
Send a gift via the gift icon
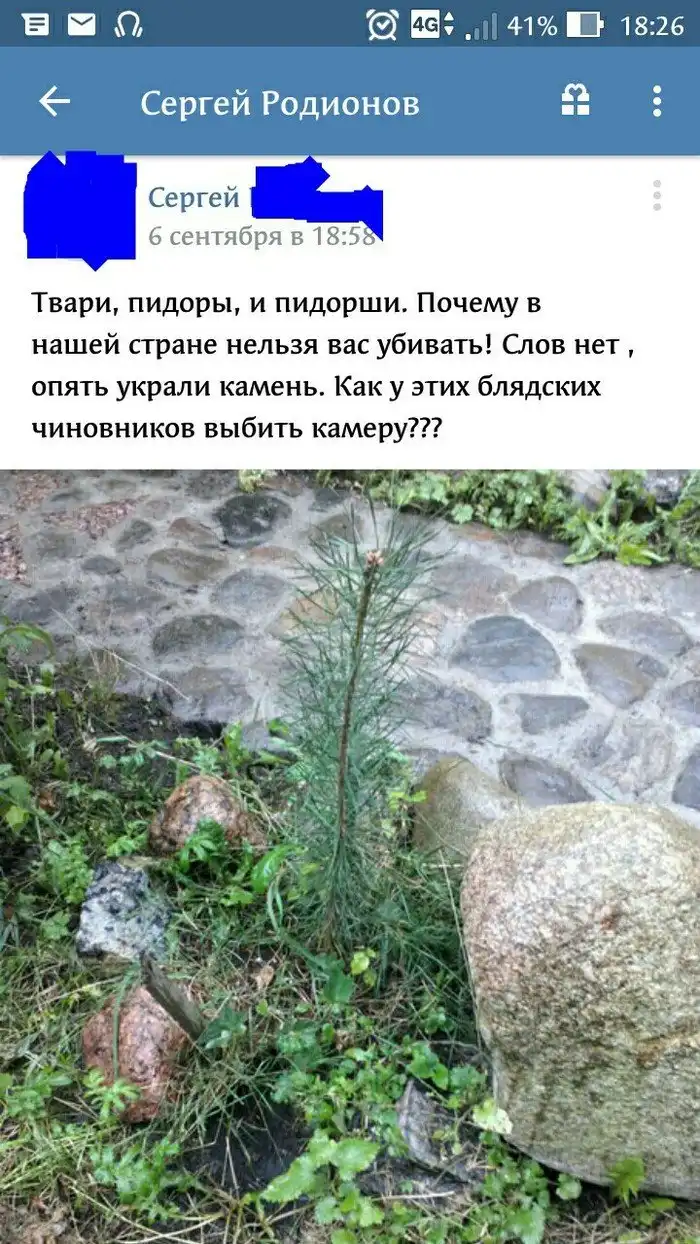(x=575, y=101)
